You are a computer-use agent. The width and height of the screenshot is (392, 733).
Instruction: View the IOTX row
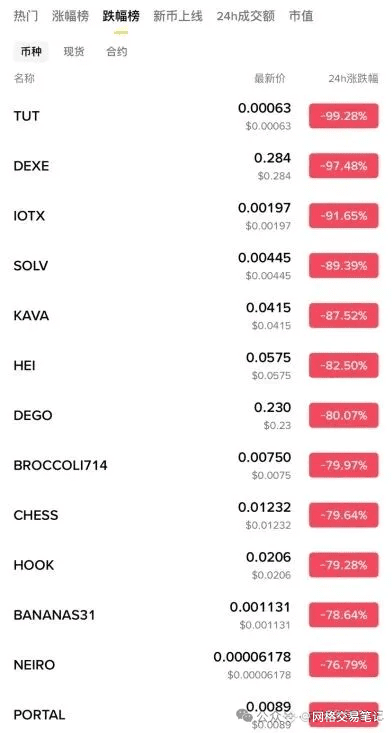pos(196,216)
